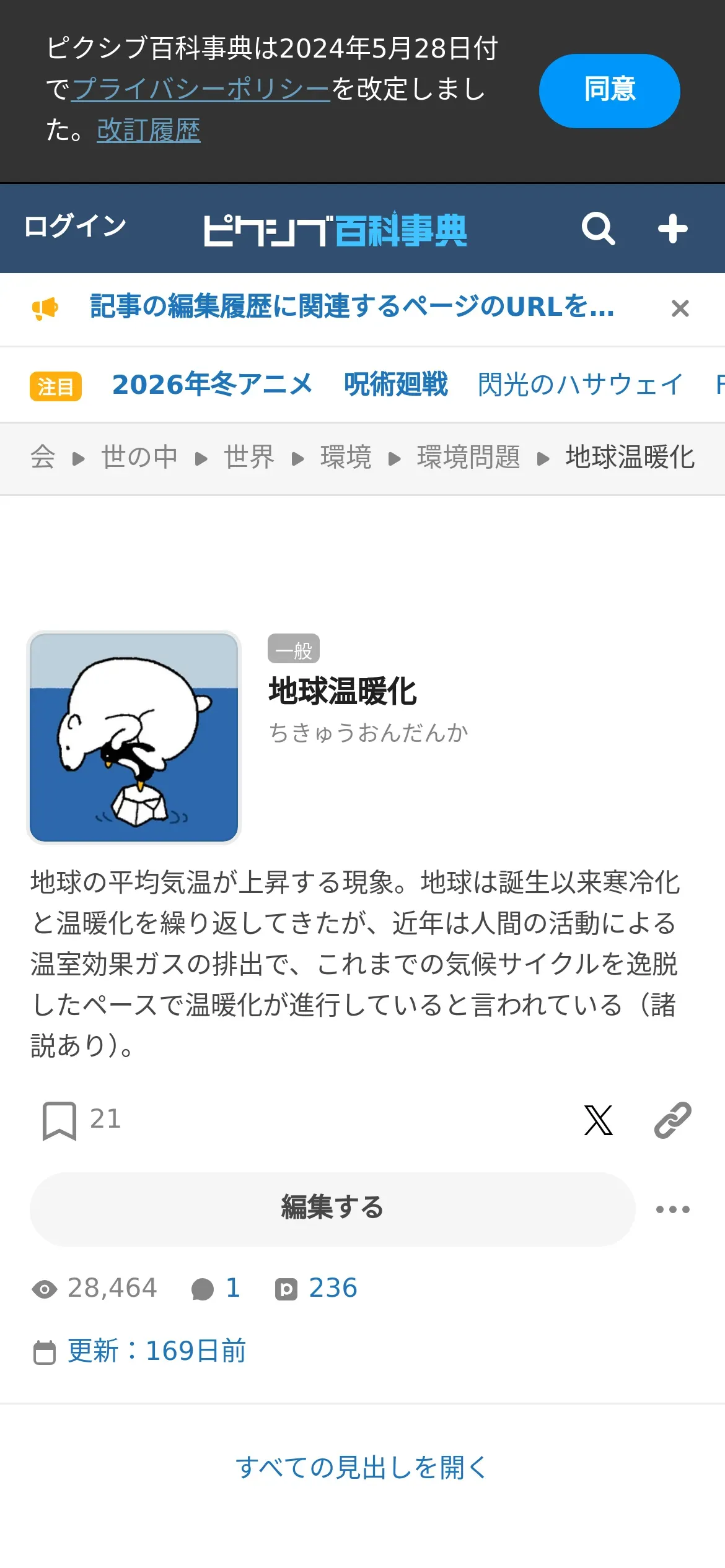Open the 改訂履歴 link
The width and height of the screenshot is (725, 1568).
(x=148, y=130)
